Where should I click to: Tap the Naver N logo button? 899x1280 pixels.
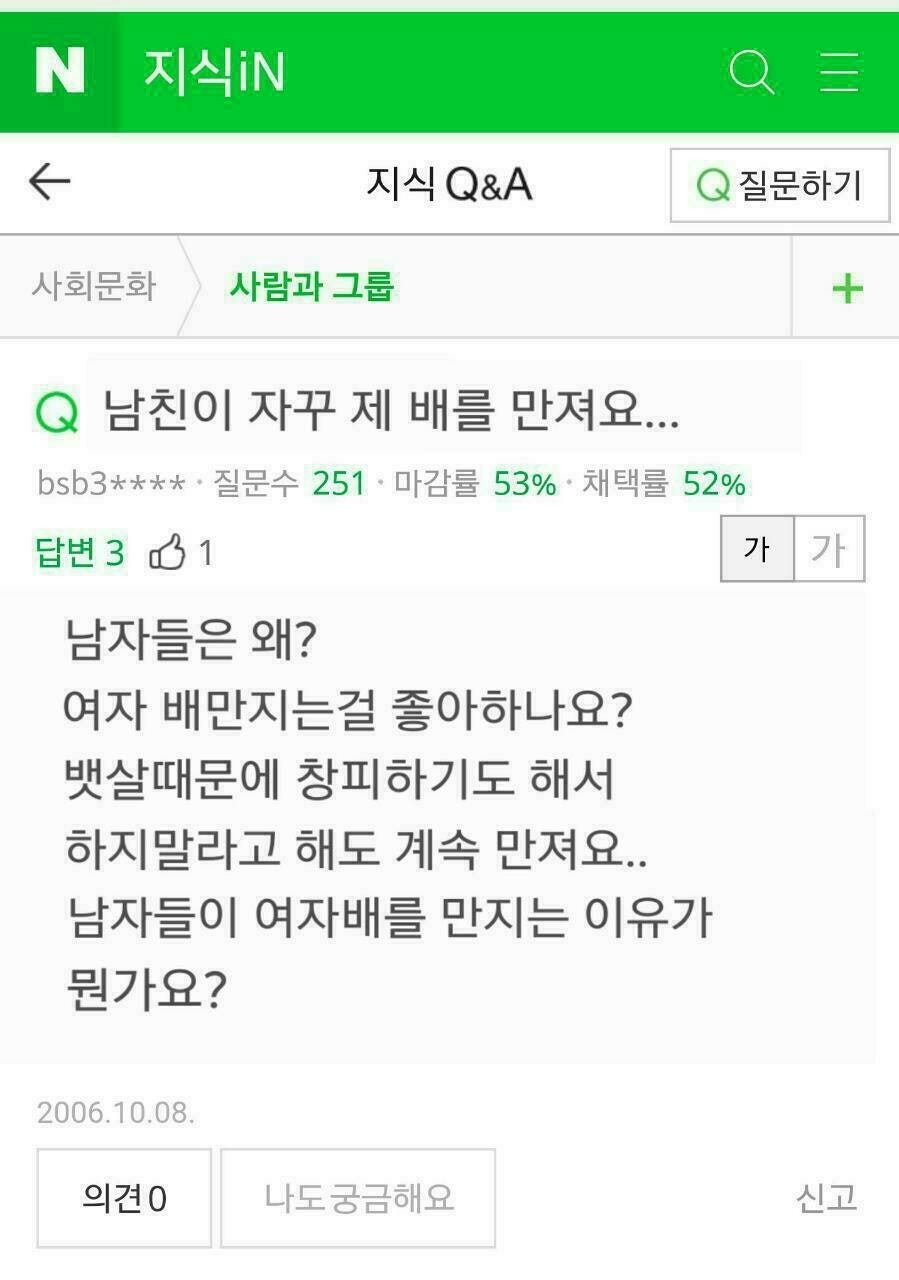pyautogui.click(x=59, y=72)
